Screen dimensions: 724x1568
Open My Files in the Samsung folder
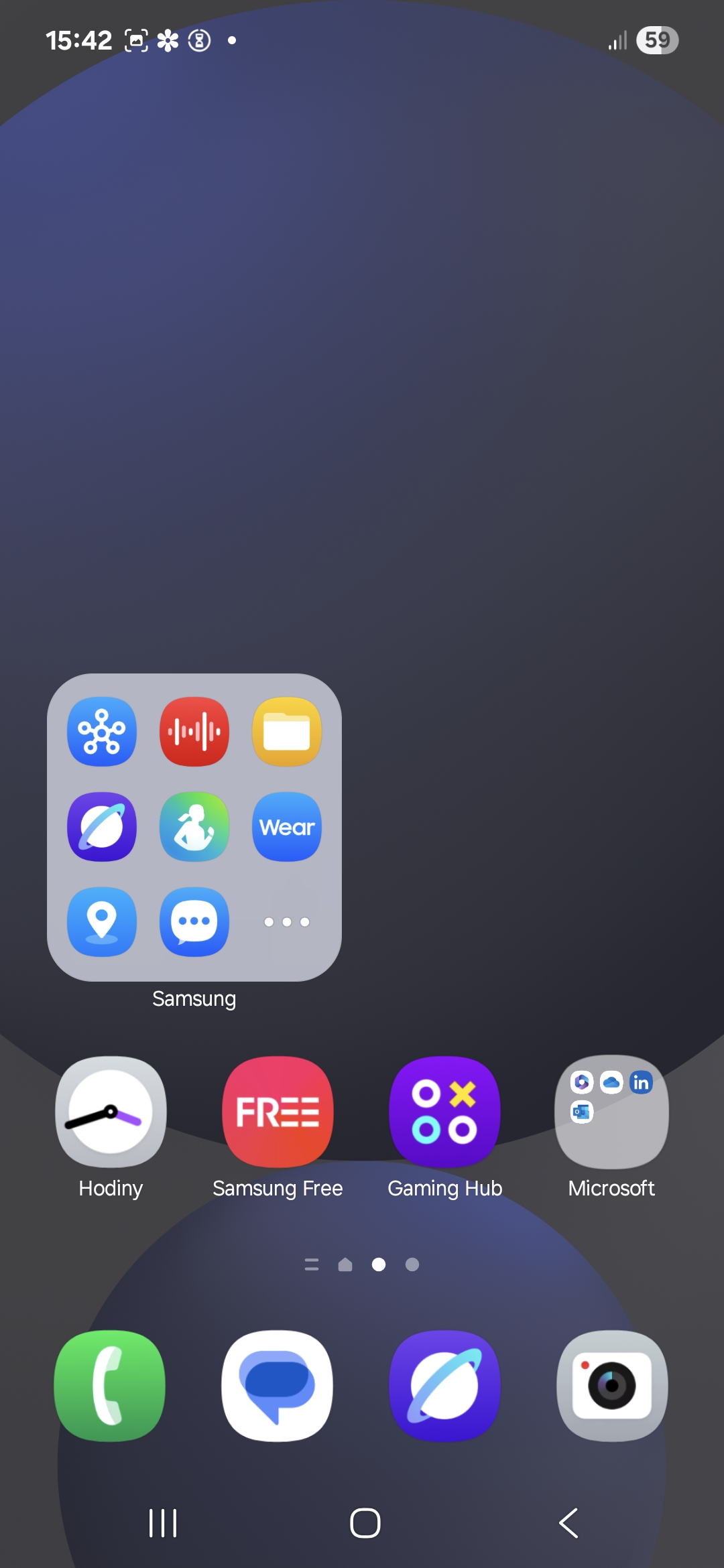coord(287,732)
